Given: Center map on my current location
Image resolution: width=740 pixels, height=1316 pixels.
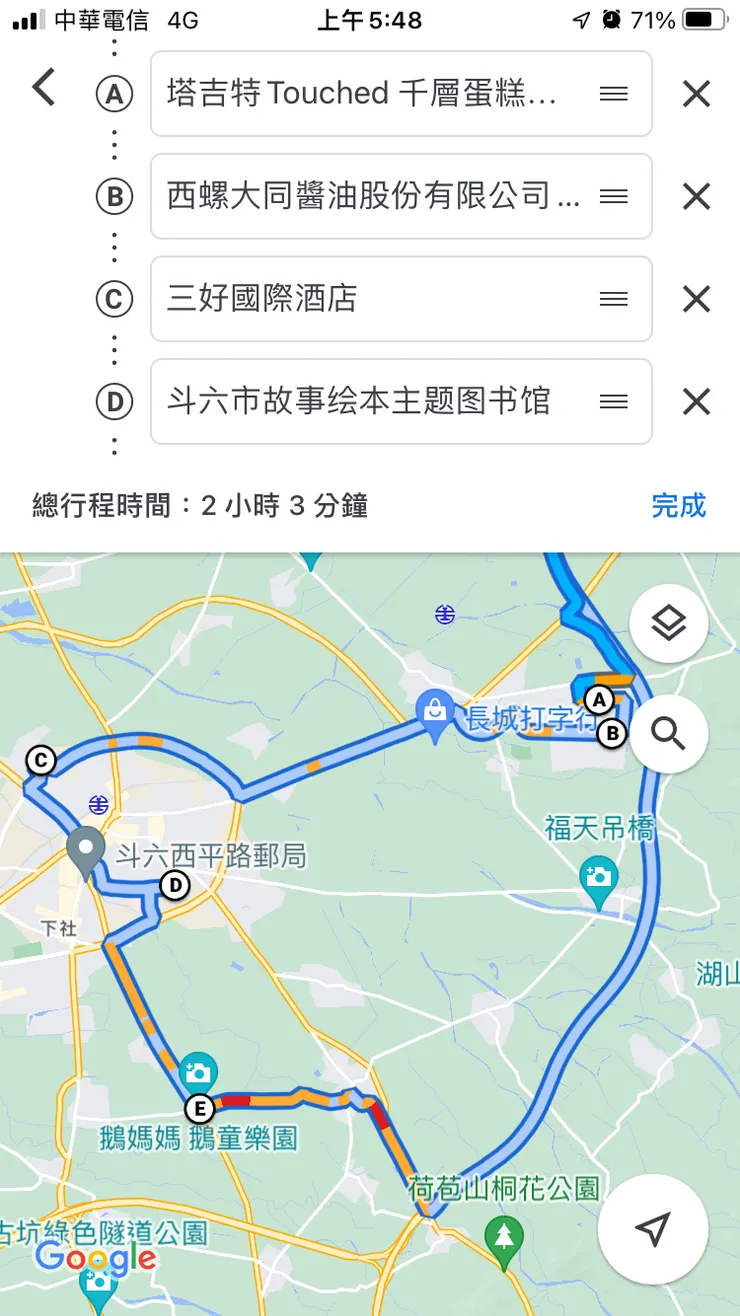Looking at the screenshot, I should (652, 1229).
